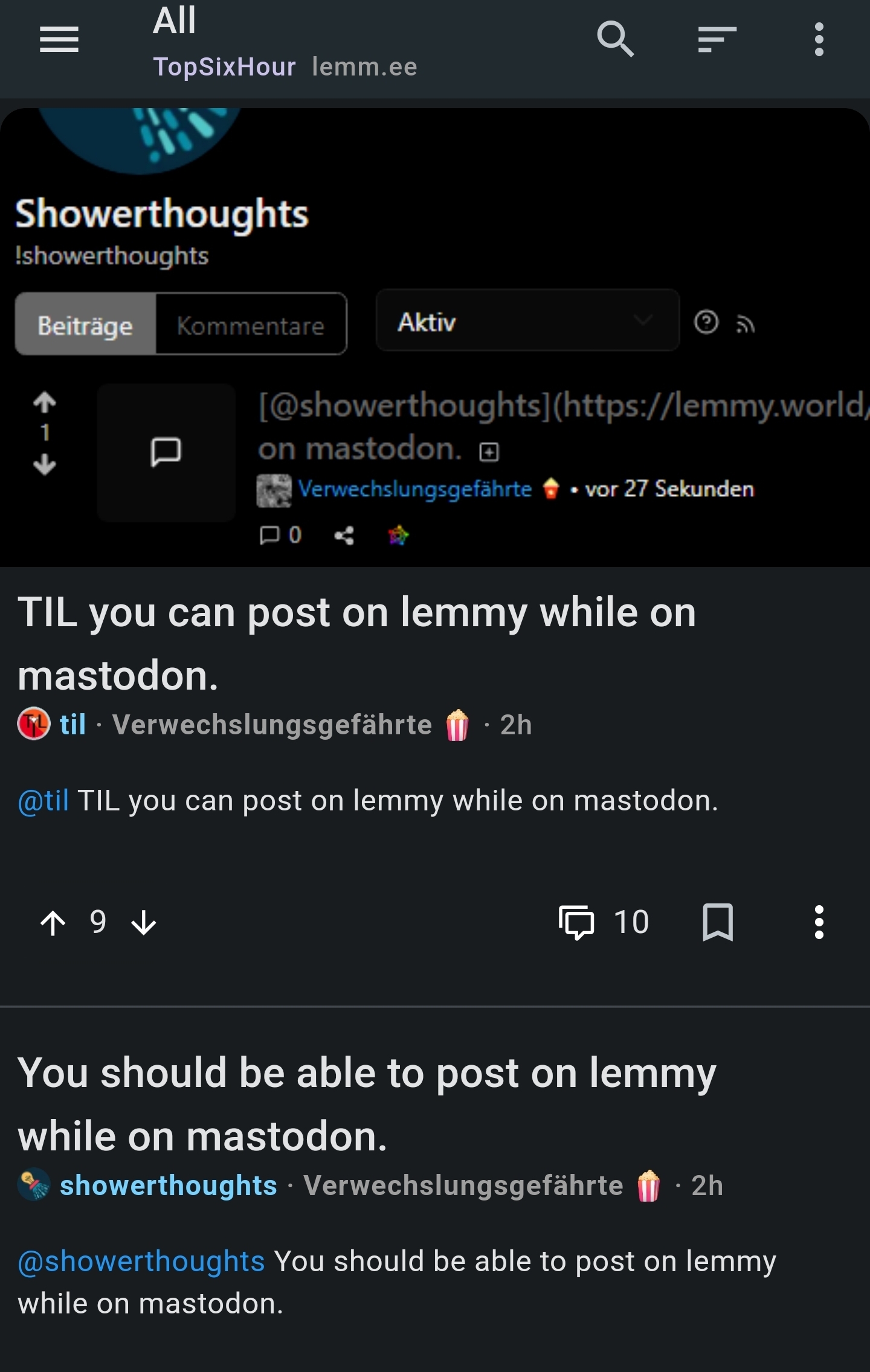Bookmark the TIL lemmy post
Screen dimensions: 870x1372
click(717, 922)
